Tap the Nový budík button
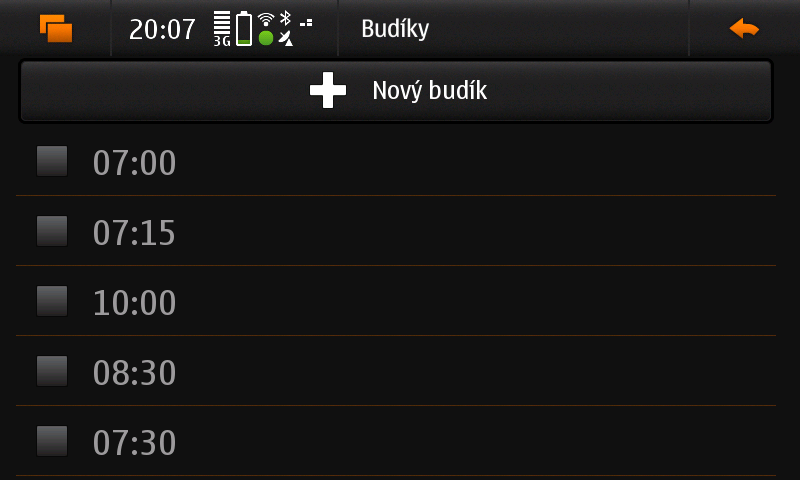Image resolution: width=800 pixels, height=480 pixels. point(396,91)
